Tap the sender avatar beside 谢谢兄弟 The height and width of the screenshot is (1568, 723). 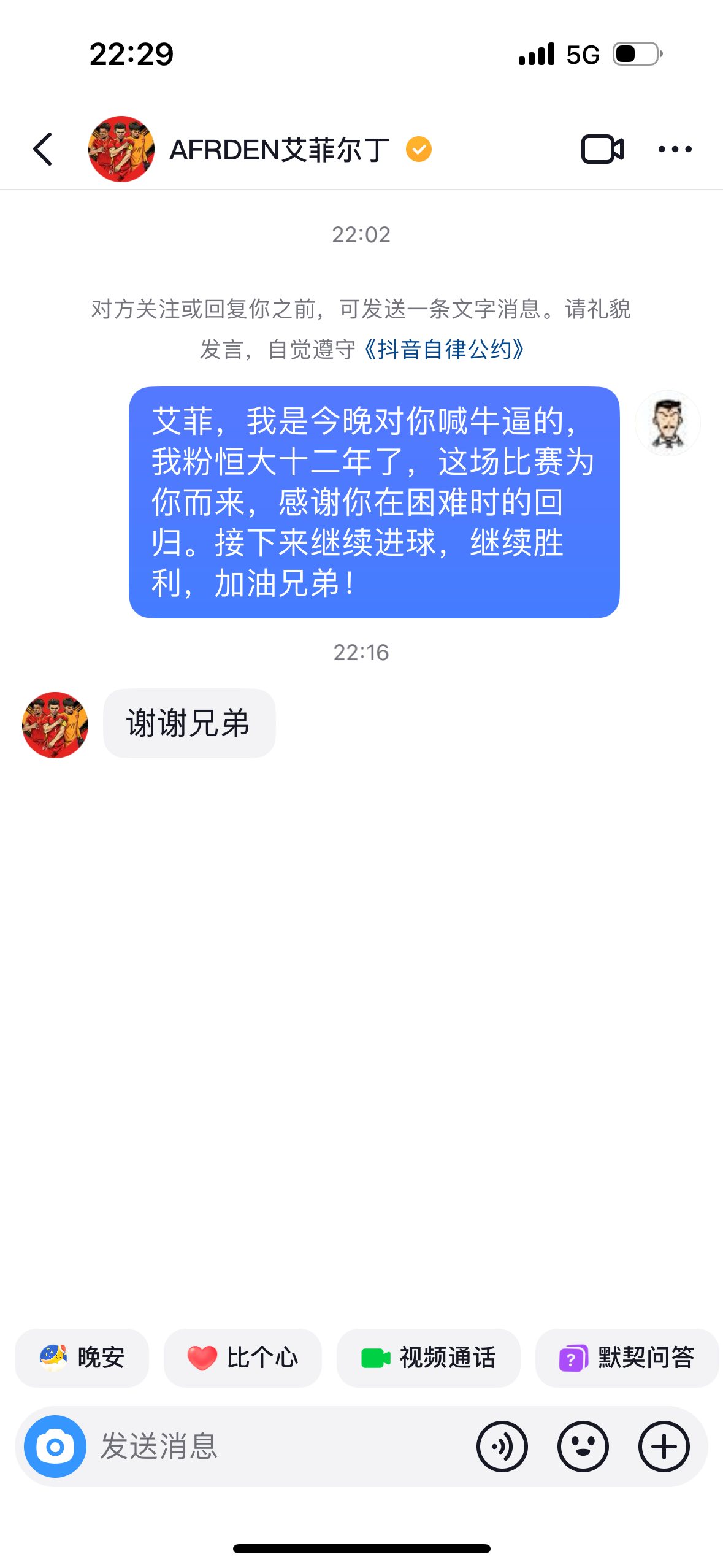pyautogui.click(x=55, y=724)
